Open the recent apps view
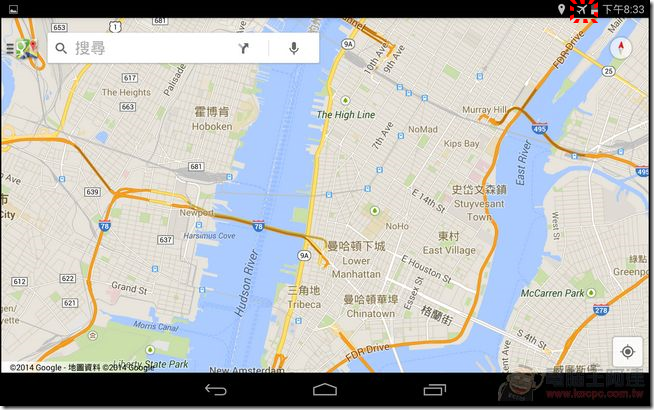The image size is (654, 410). [x=435, y=389]
